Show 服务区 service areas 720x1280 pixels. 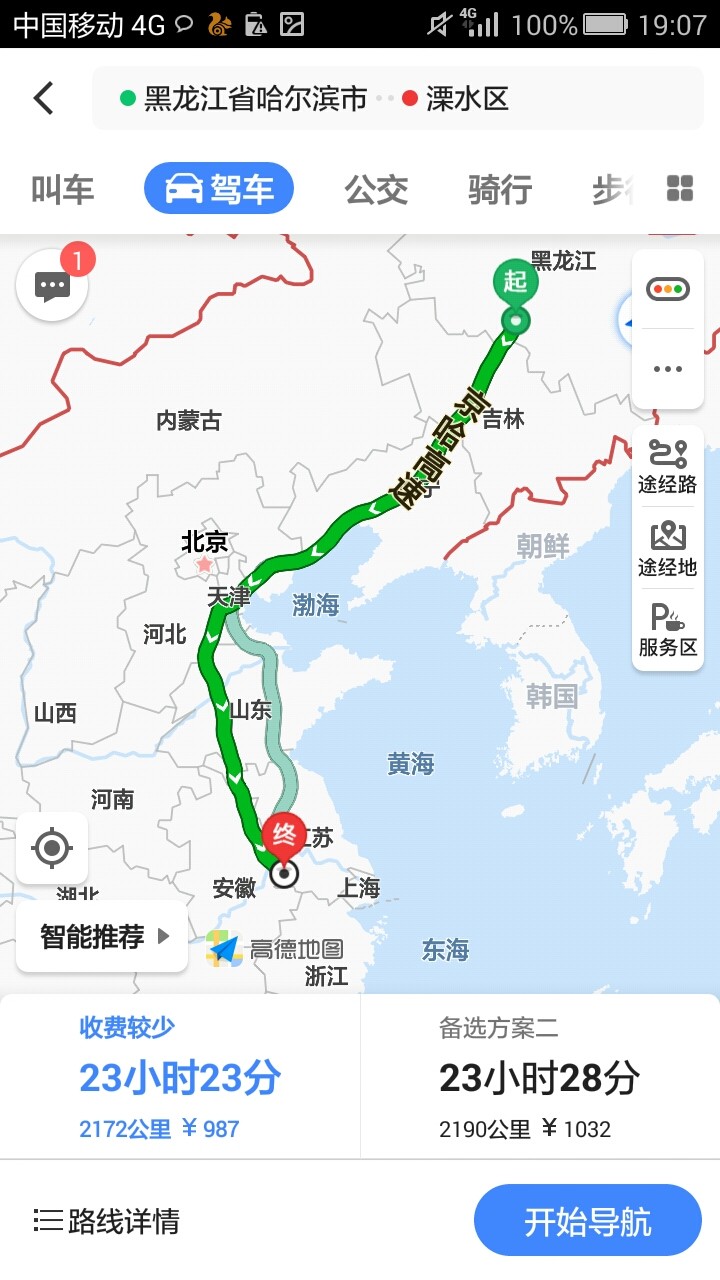tap(667, 630)
